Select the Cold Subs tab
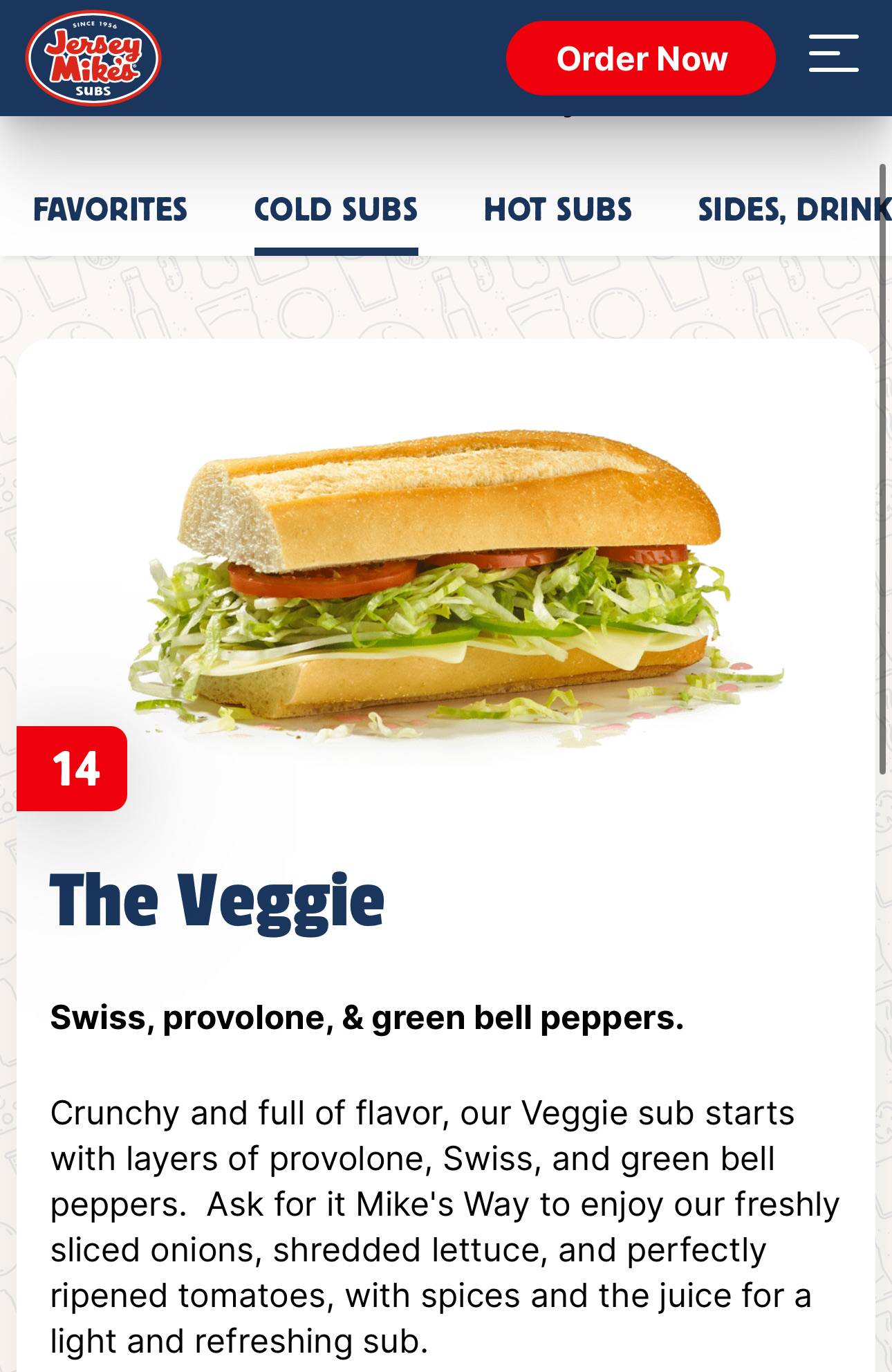 point(336,210)
